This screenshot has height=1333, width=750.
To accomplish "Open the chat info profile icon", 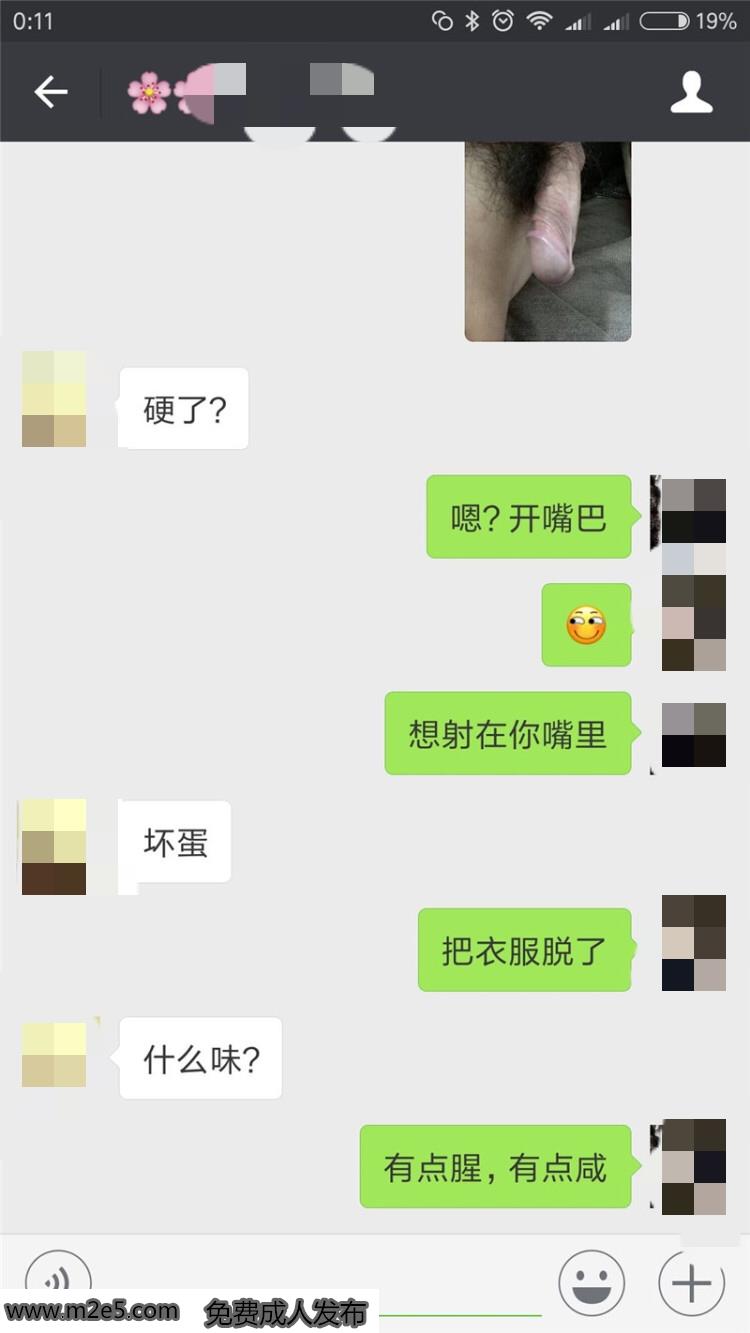I will (x=691, y=92).
